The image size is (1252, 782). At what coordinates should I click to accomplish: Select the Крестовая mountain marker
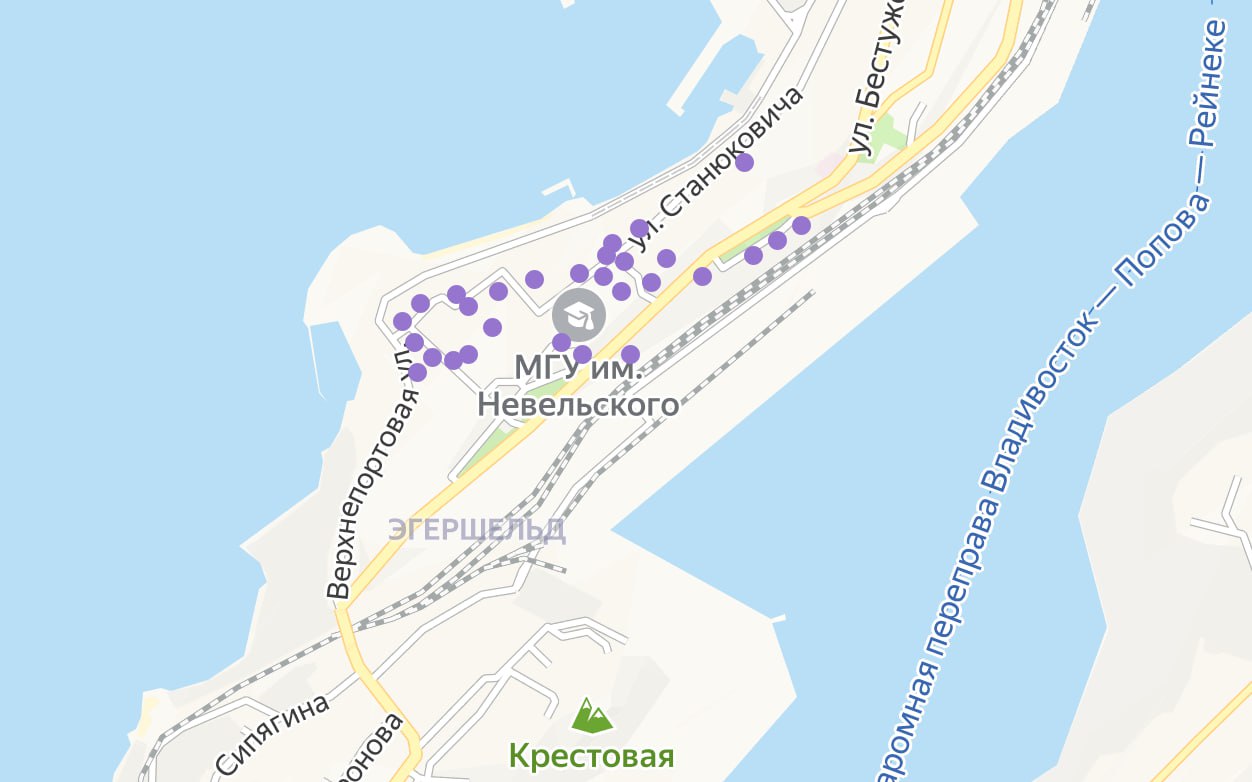[592, 716]
